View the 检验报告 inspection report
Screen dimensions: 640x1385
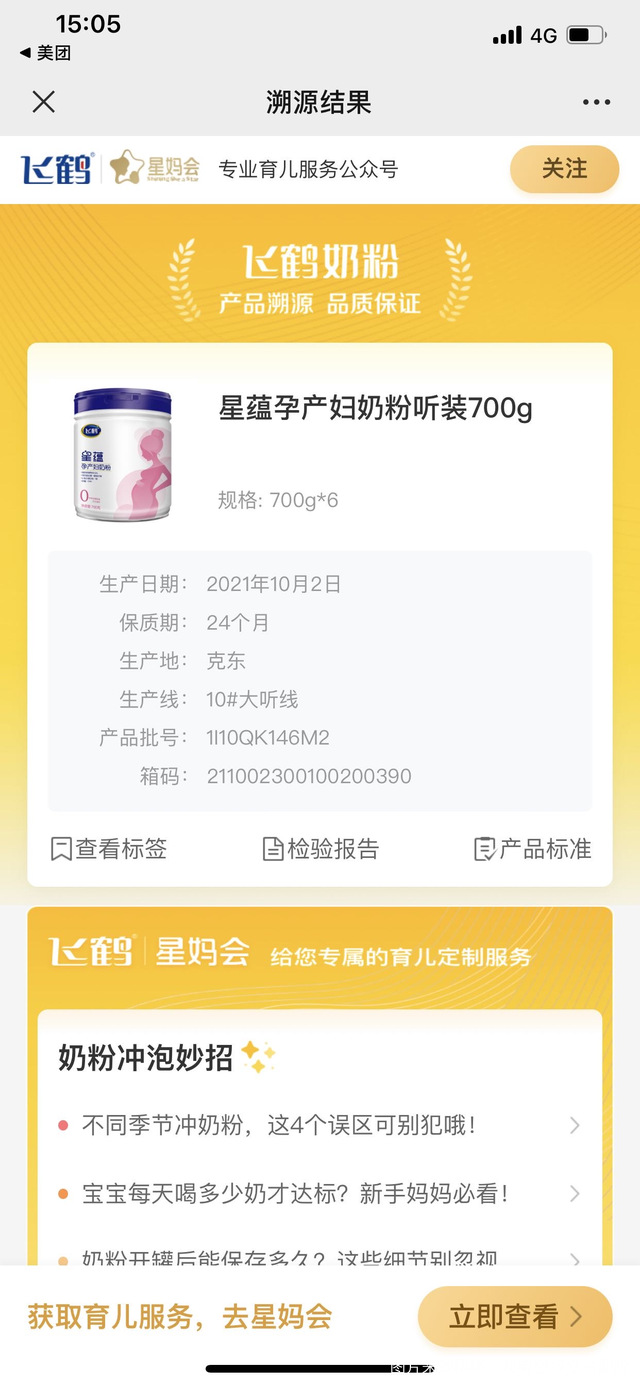pyautogui.click(x=321, y=849)
